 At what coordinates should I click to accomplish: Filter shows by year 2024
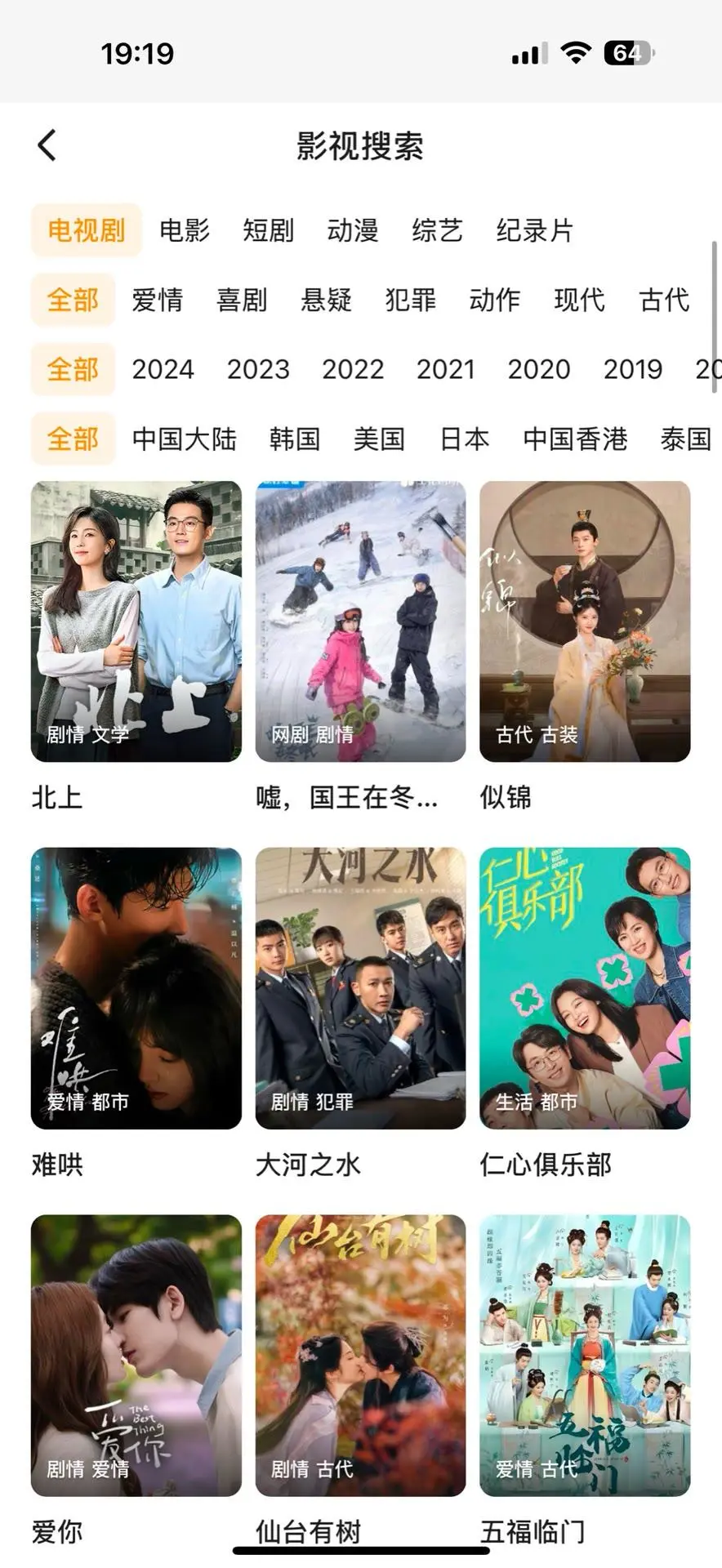pyautogui.click(x=163, y=369)
